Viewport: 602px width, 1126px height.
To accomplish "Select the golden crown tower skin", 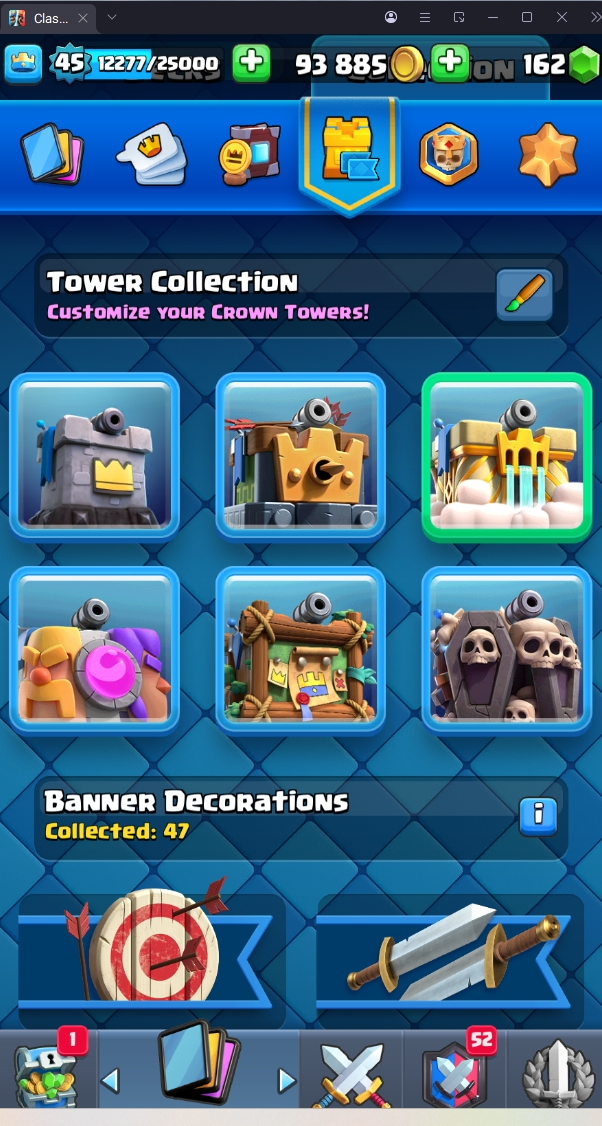I will click(x=301, y=456).
